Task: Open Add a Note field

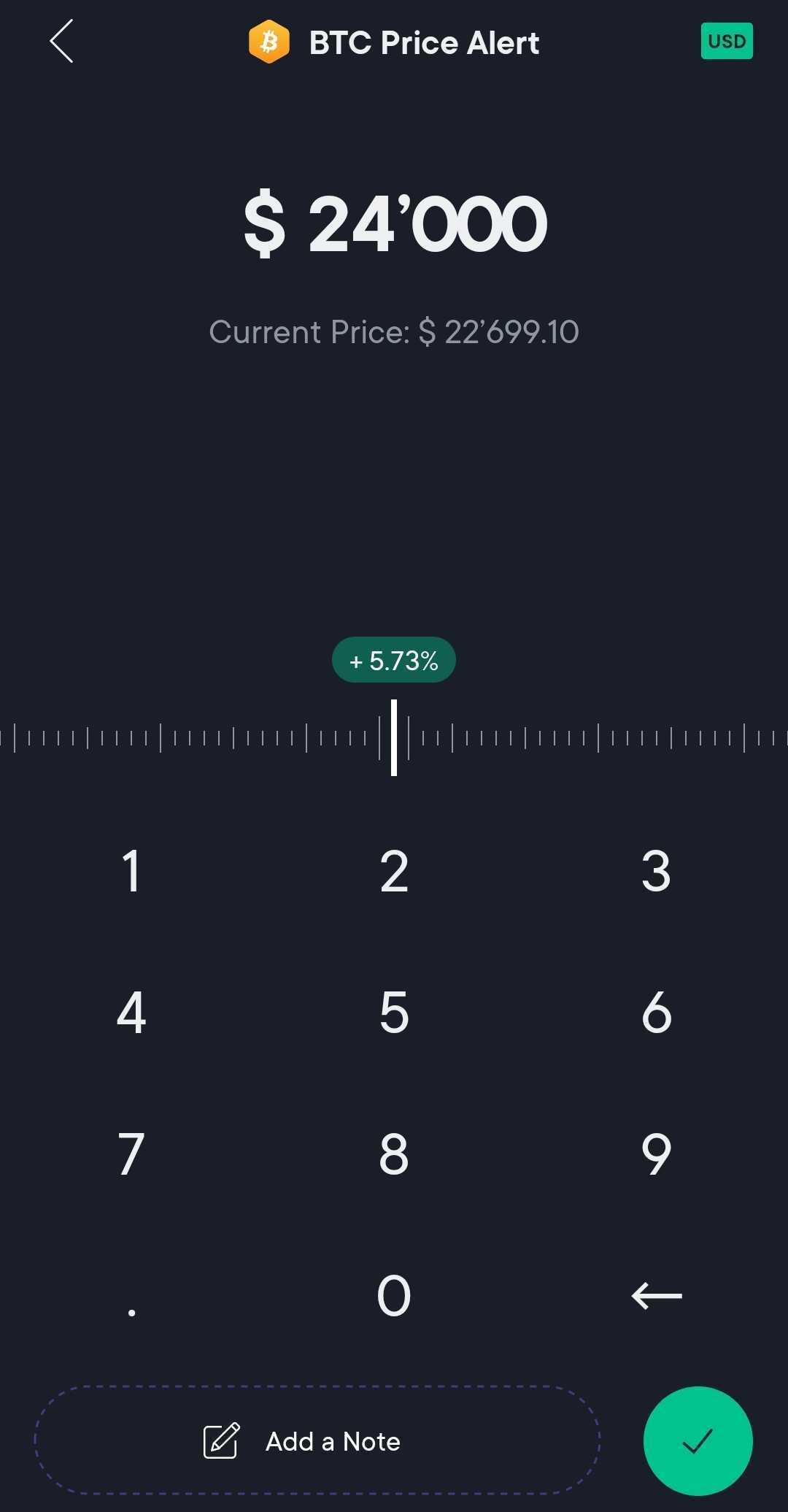Action: click(x=317, y=1440)
